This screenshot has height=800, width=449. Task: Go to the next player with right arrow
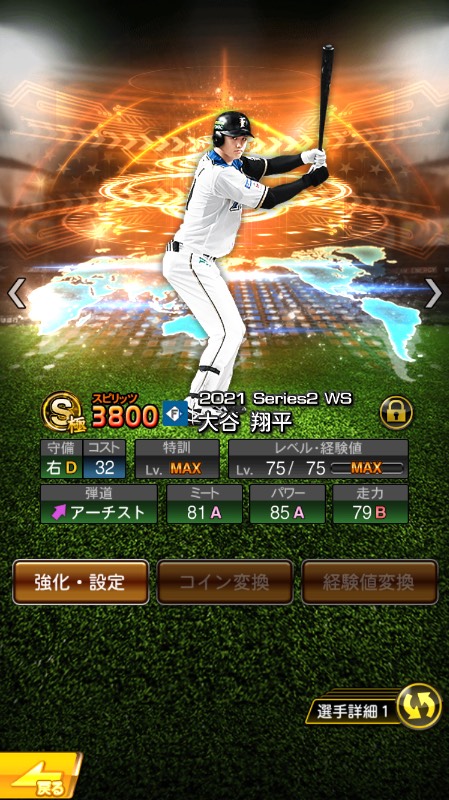pos(433,293)
